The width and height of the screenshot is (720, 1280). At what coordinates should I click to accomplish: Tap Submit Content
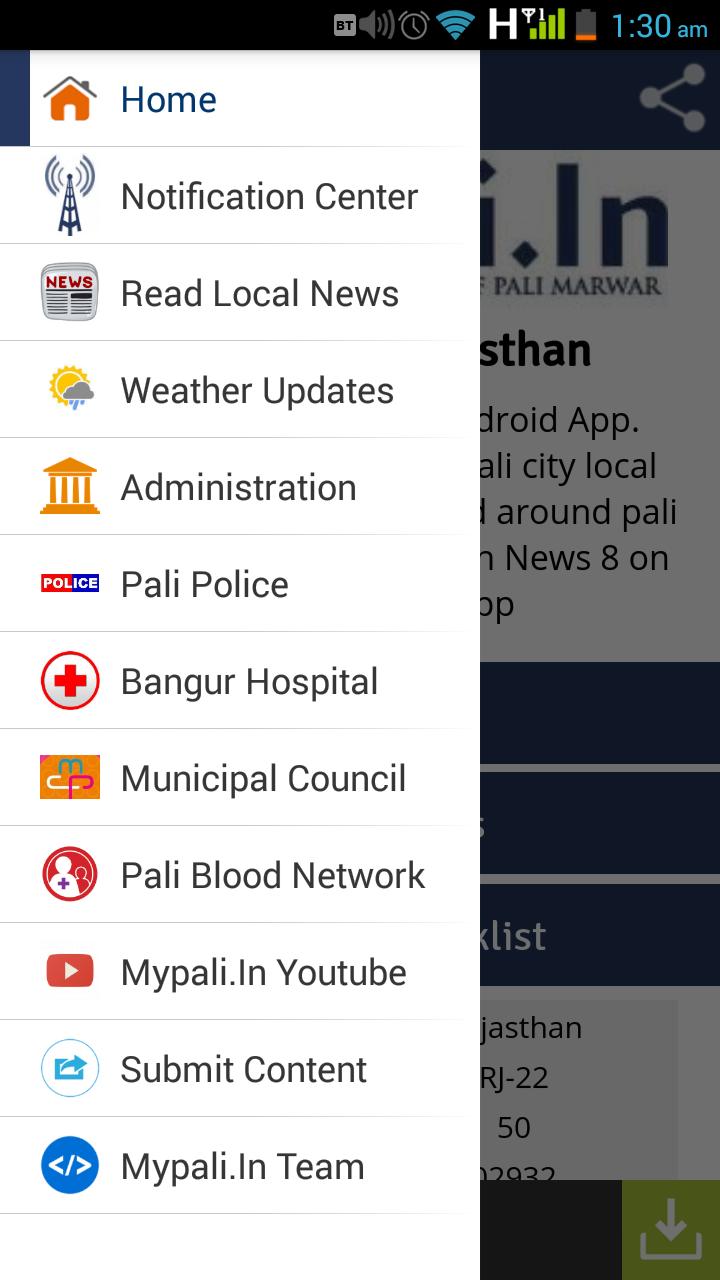pos(240,1069)
